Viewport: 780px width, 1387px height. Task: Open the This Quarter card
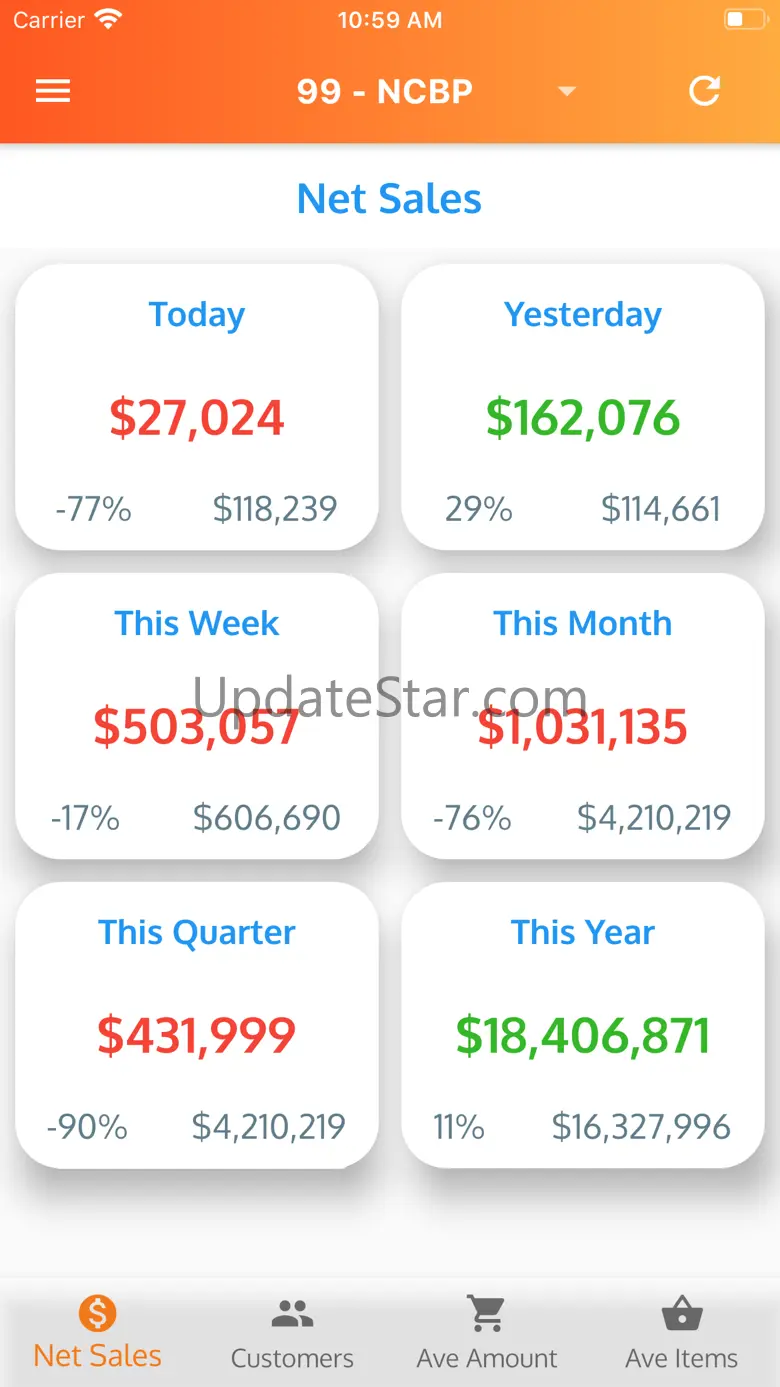[197, 1025]
